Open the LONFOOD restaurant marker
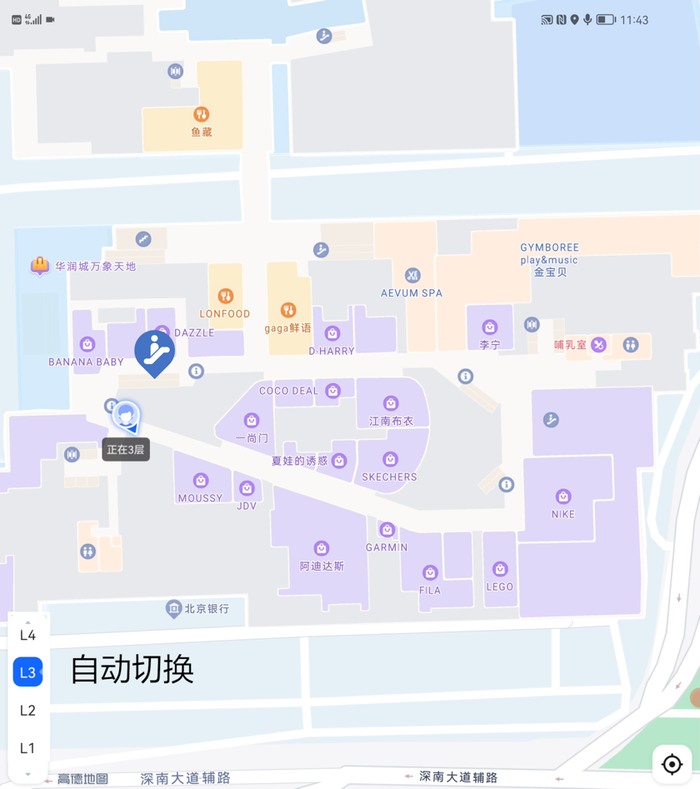 (x=225, y=296)
